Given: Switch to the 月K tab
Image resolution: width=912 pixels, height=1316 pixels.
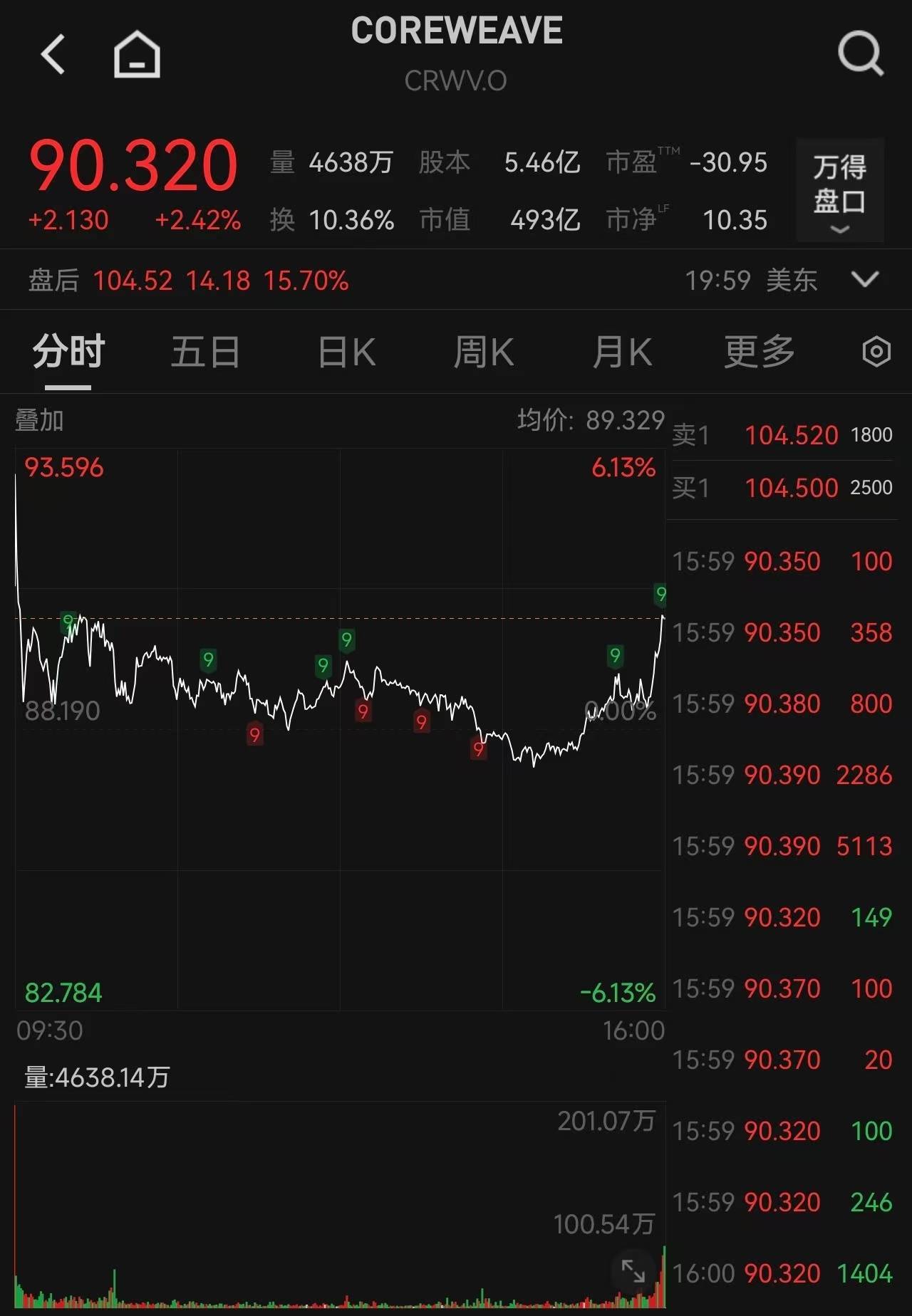Looking at the screenshot, I should coord(622,352).
